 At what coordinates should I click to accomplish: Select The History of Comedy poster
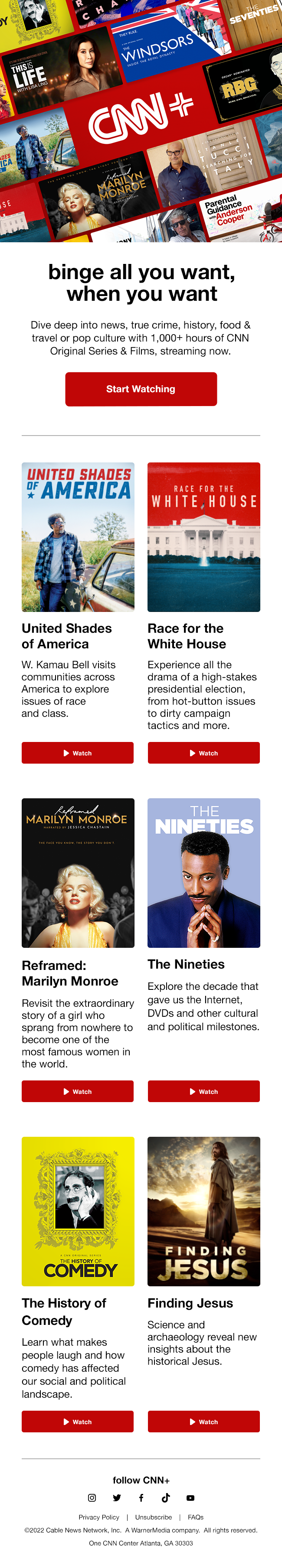coord(78,1211)
